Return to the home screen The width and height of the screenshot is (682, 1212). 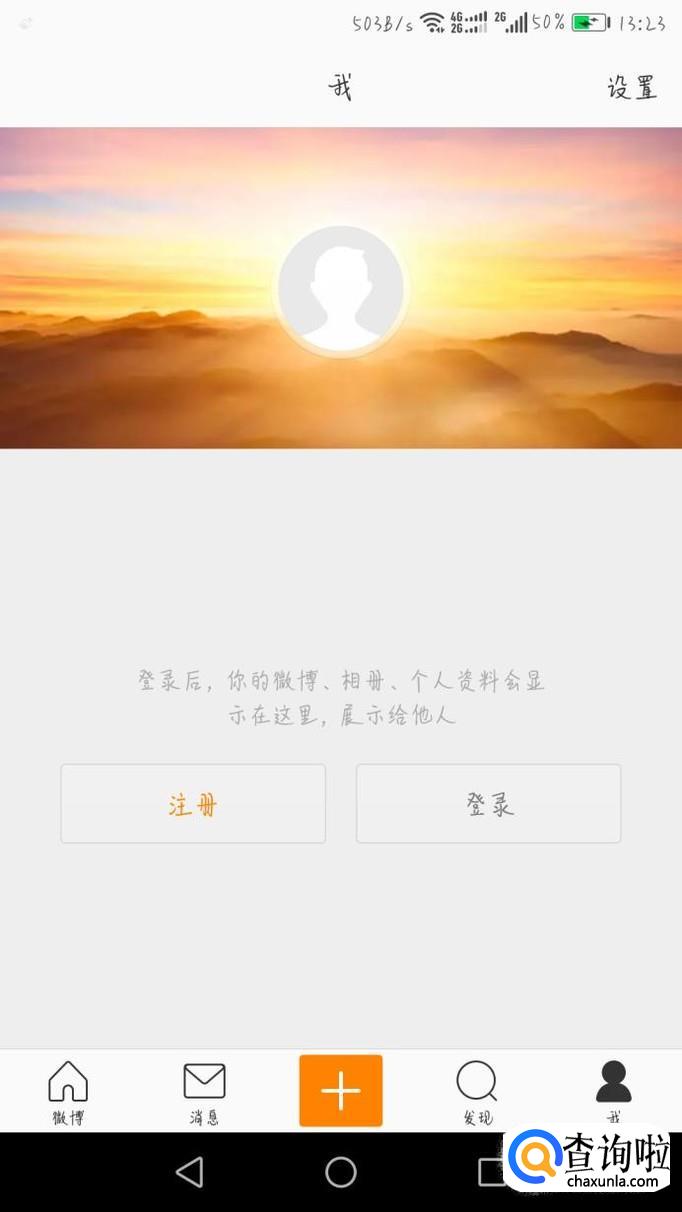[341, 1172]
